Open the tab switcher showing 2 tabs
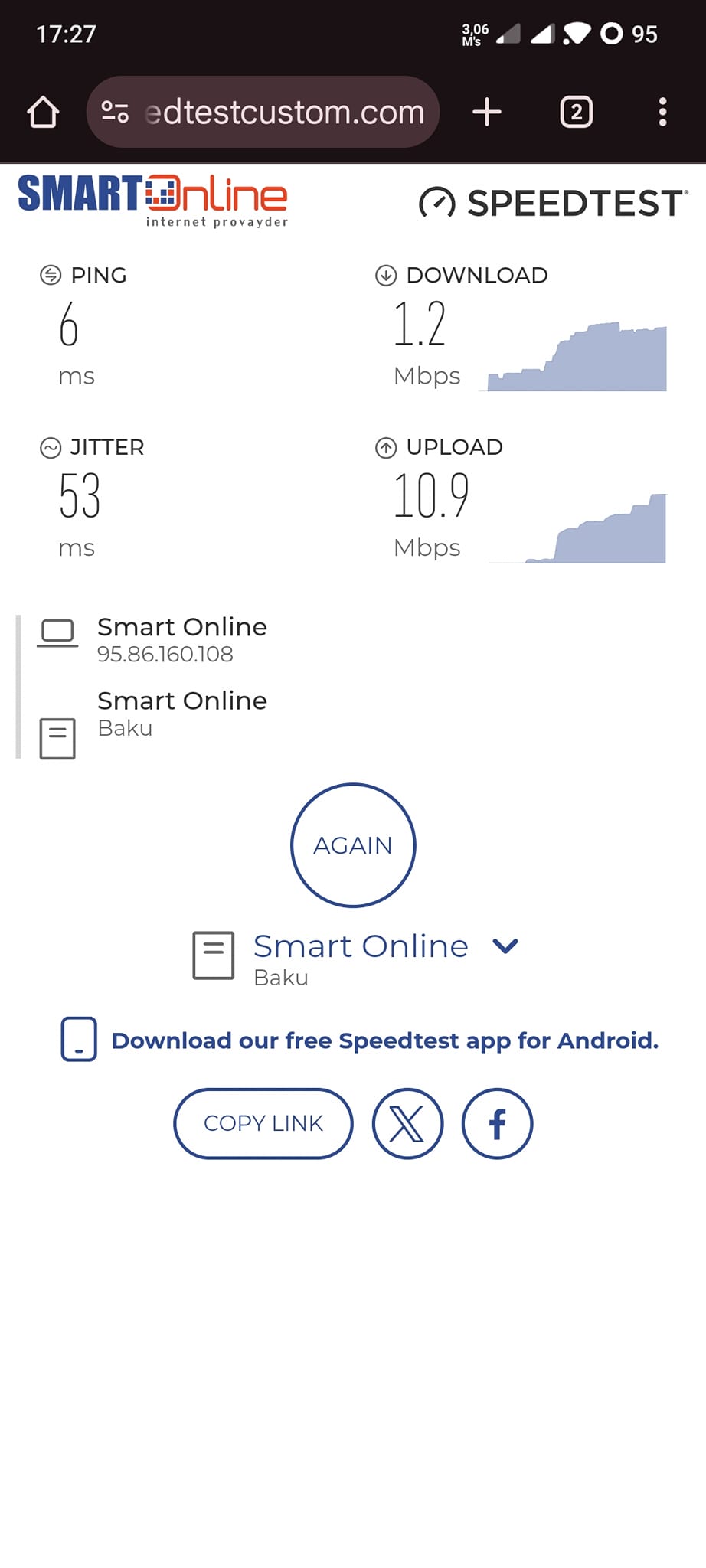Screen dimensions: 706x1568 (577, 113)
